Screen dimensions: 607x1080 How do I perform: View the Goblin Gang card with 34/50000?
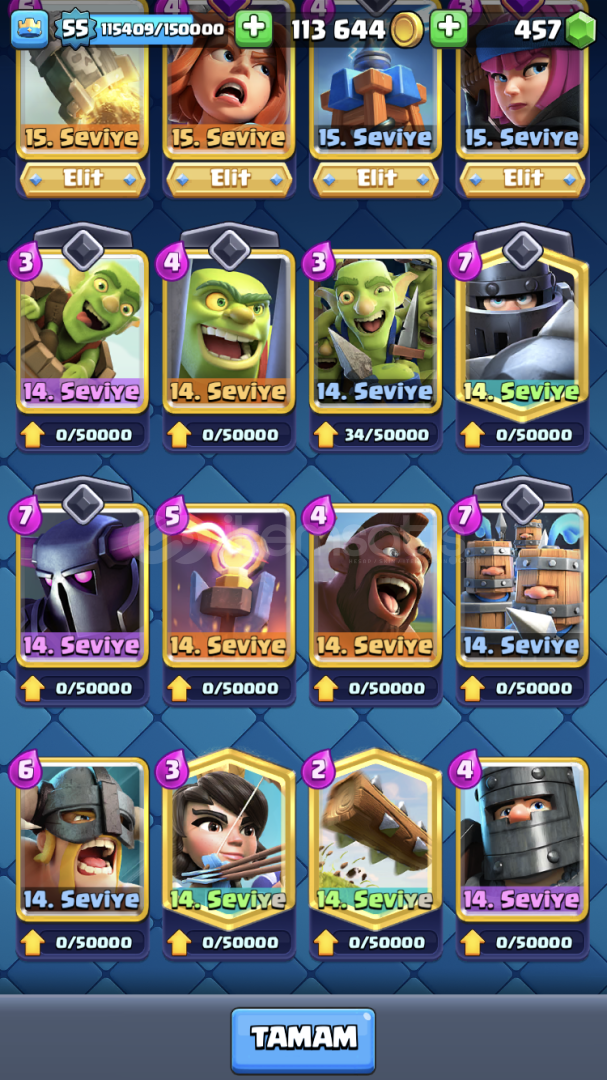click(376, 332)
